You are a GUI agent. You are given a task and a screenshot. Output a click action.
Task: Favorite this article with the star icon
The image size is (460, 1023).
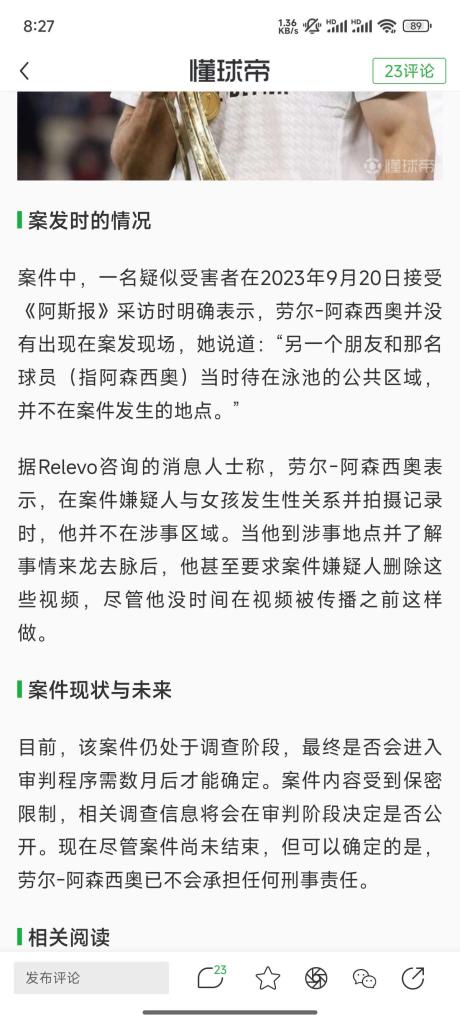click(268, 978)
